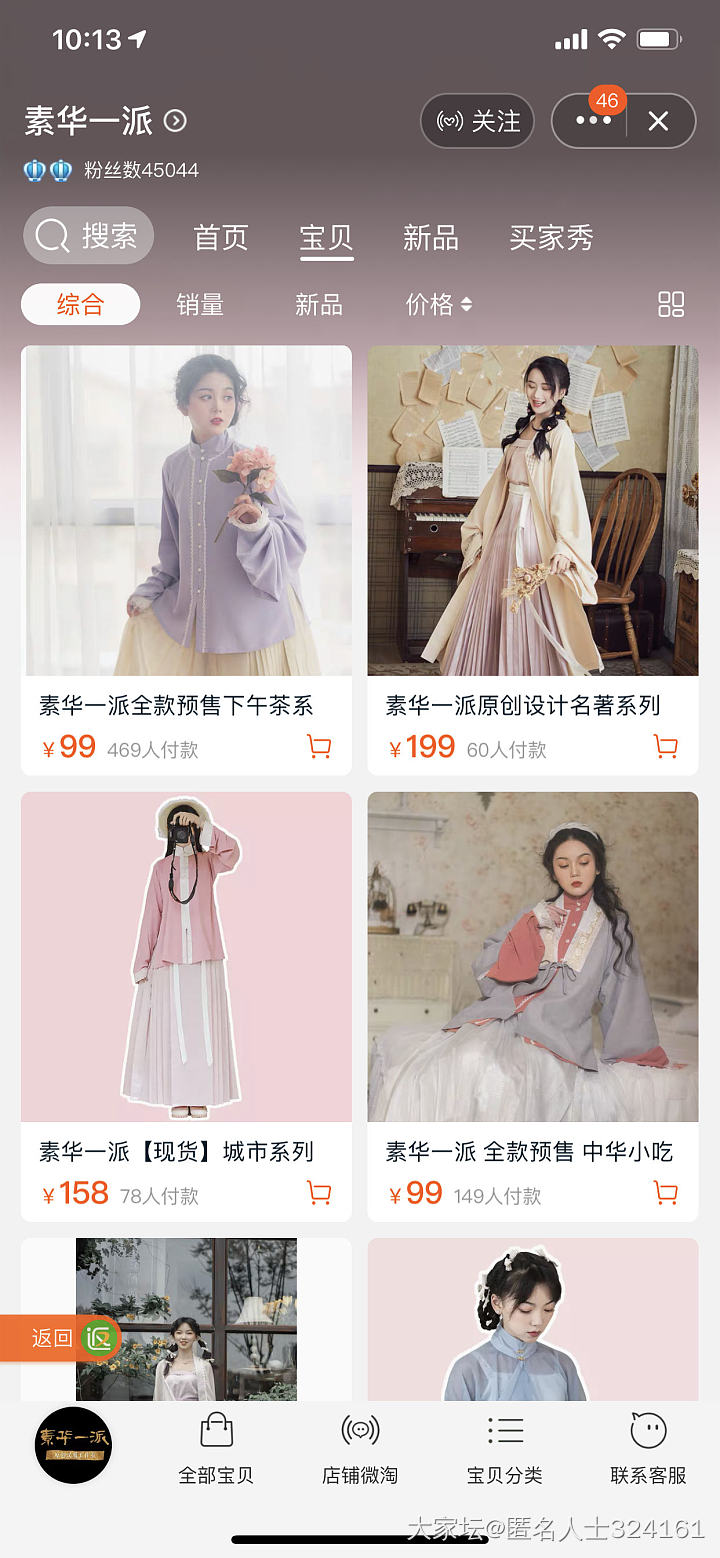720x1558 pixels.
Task: Open the three-dot more menu
Action: 592,121
